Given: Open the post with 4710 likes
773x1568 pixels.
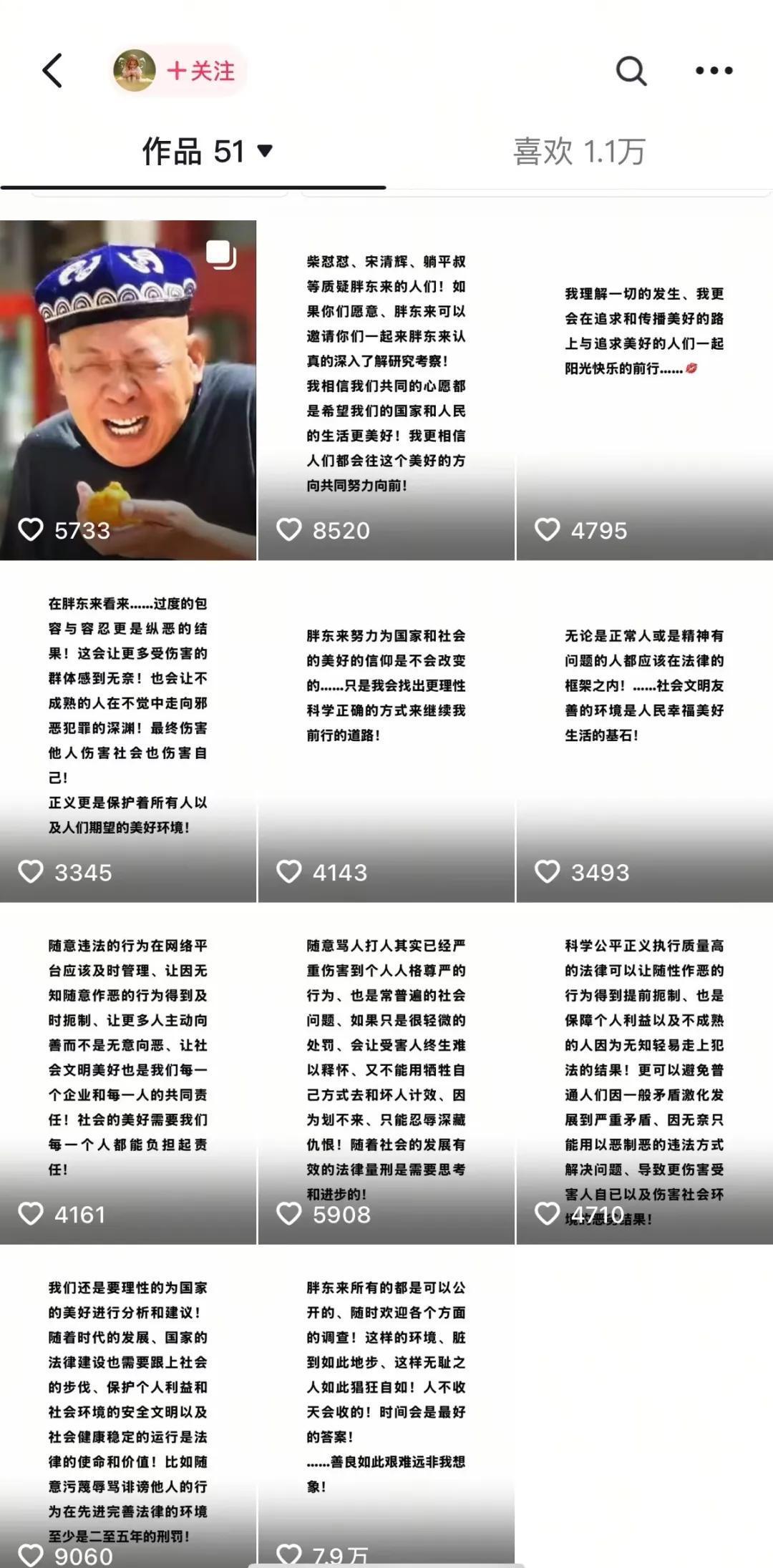Looking at the screenshot, I should tap(644, 1073).
